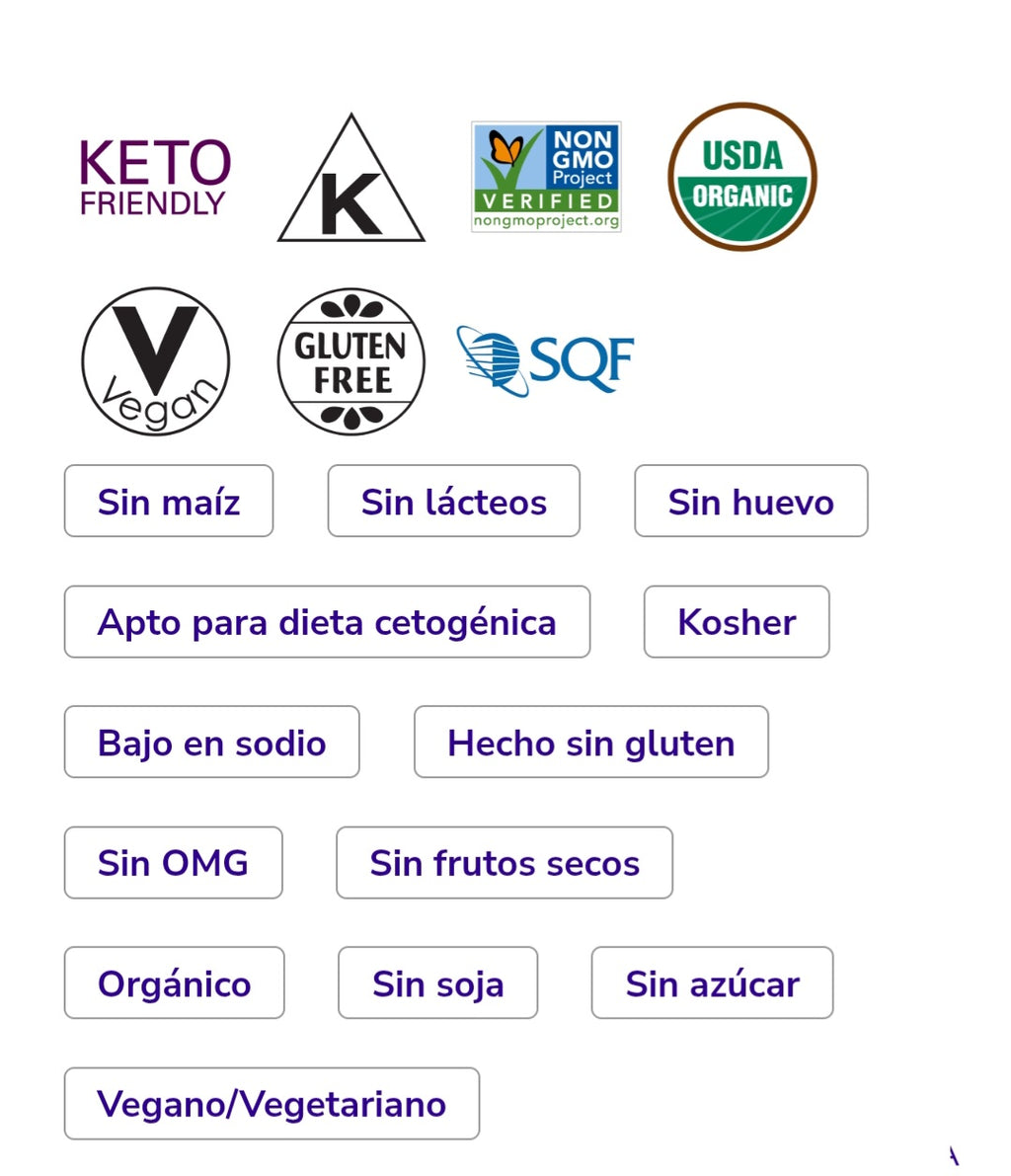1011x1176 pixels.
Task: Click the Kosher filter button
Action: point(736,622)
